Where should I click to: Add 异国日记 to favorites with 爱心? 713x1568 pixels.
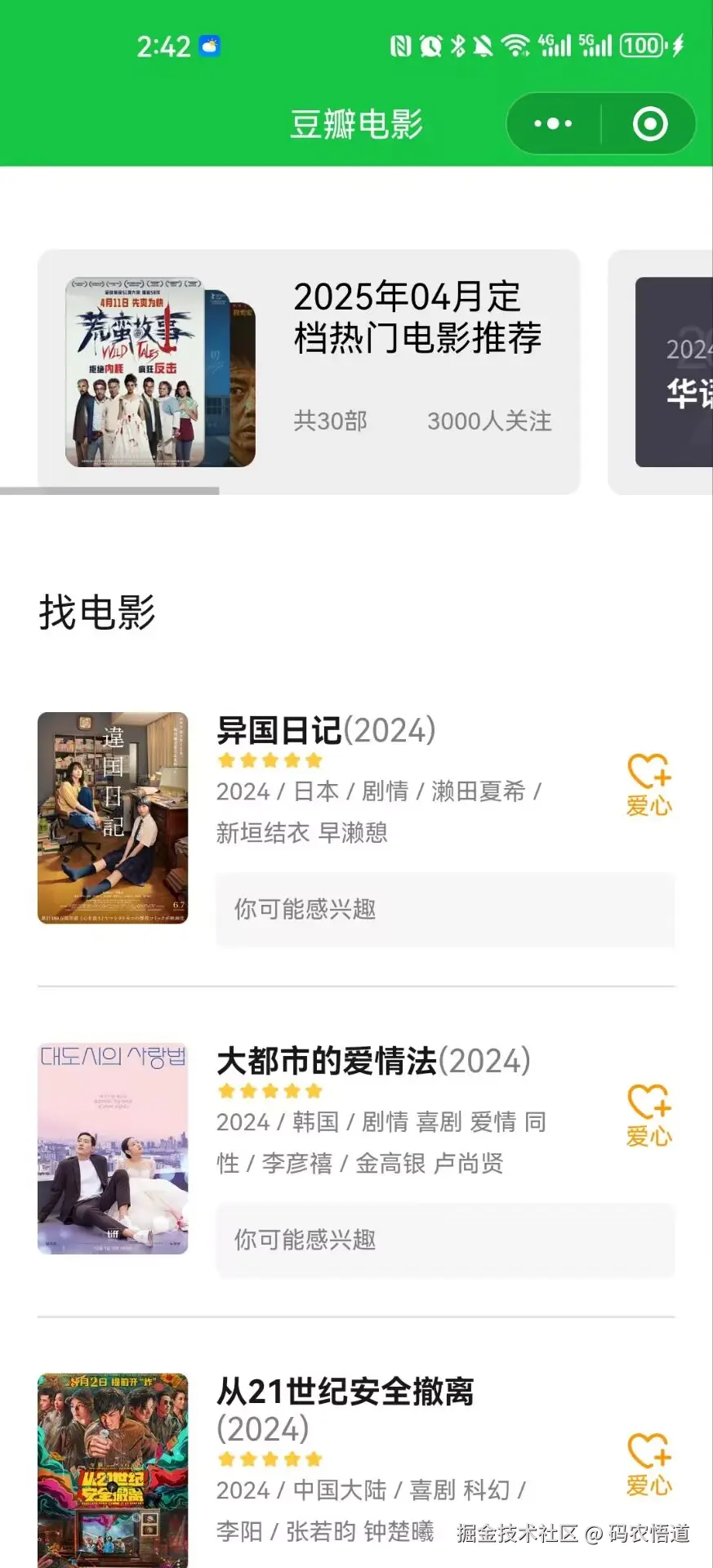coord(649,785)
